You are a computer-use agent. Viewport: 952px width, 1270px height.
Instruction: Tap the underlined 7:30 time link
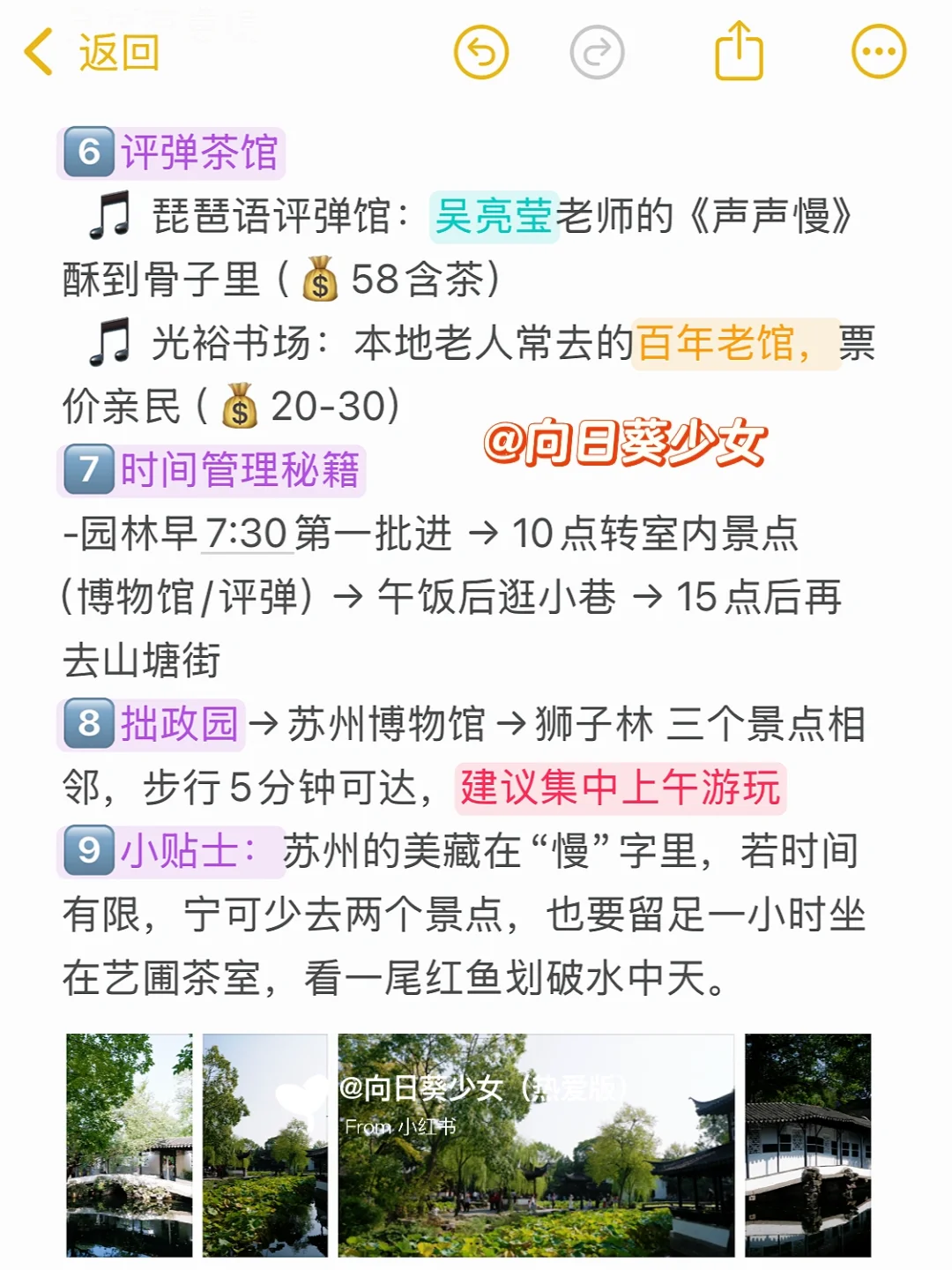(x=246, y=534)
